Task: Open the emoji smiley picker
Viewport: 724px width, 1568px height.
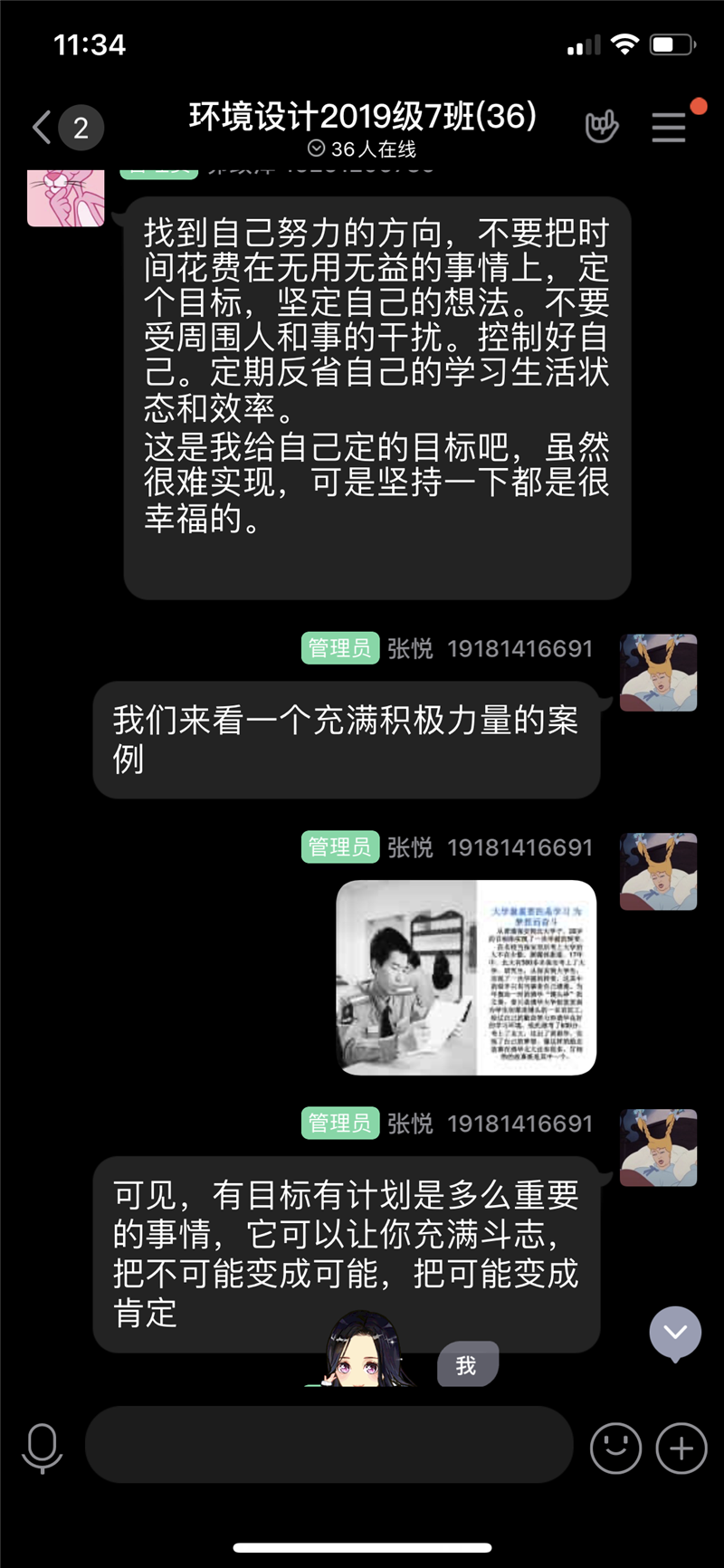Action: 616,1448
